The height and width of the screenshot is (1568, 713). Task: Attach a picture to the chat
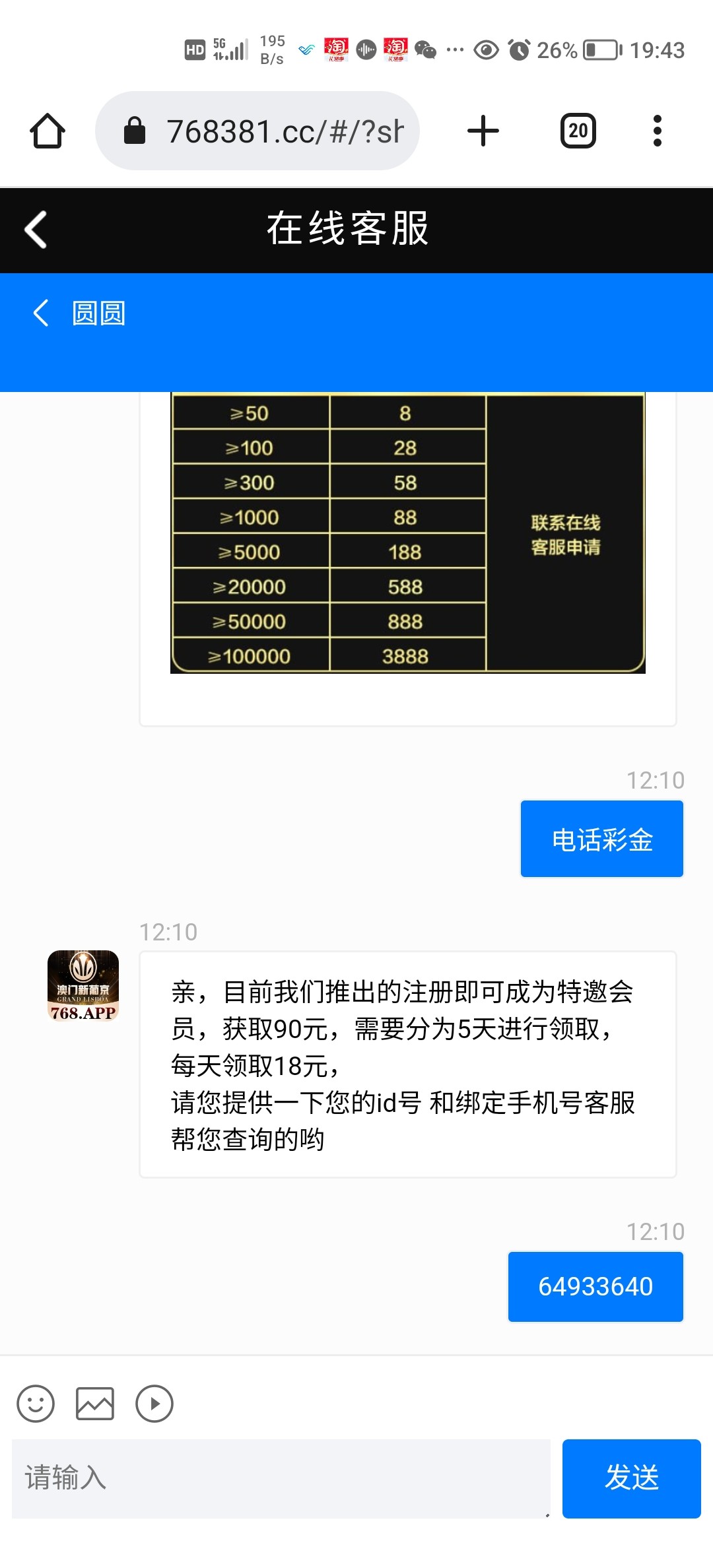(95, 1403)
